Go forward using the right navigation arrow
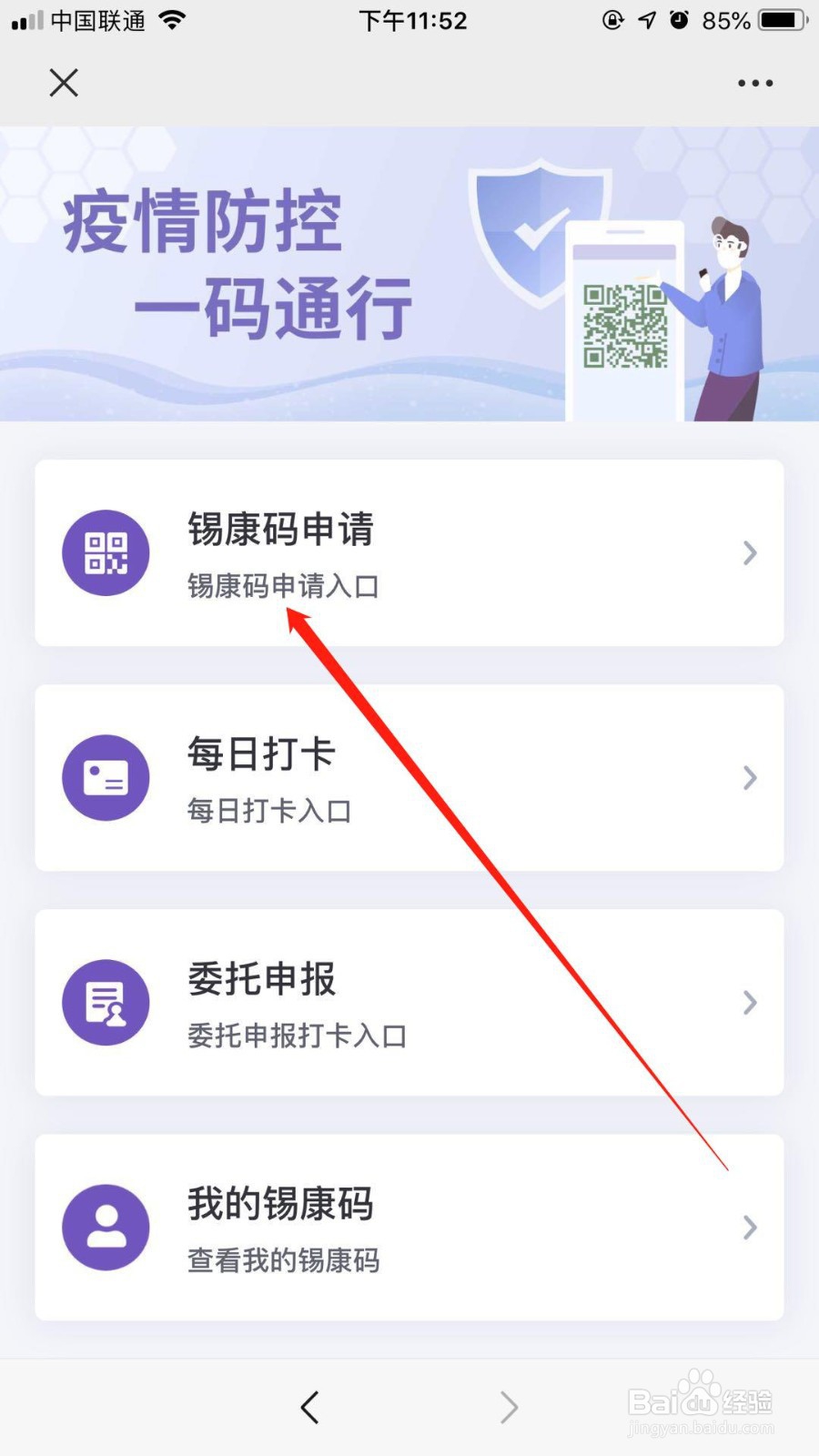Screen dimensions: 819x1456 (509, 1407)
